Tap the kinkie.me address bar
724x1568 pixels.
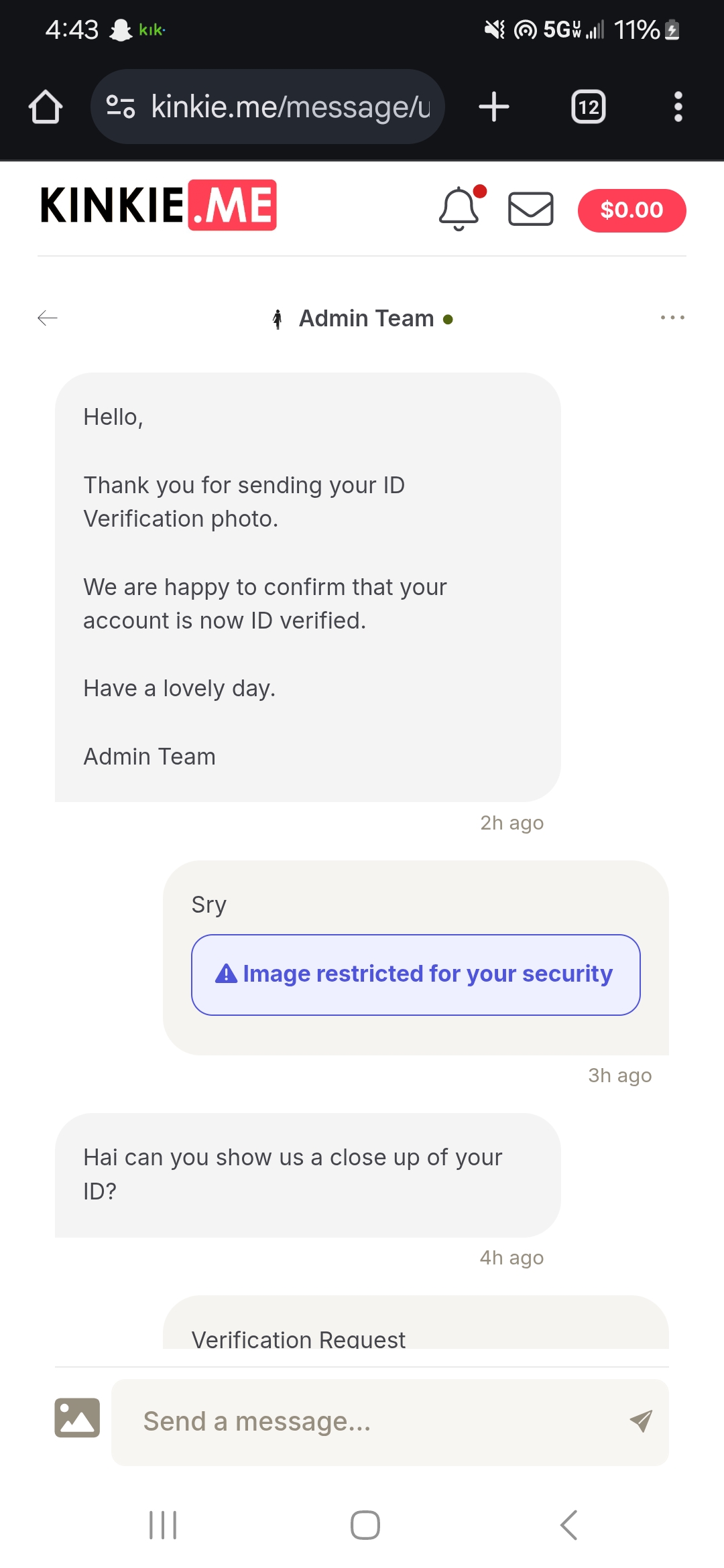click(267, 107)
